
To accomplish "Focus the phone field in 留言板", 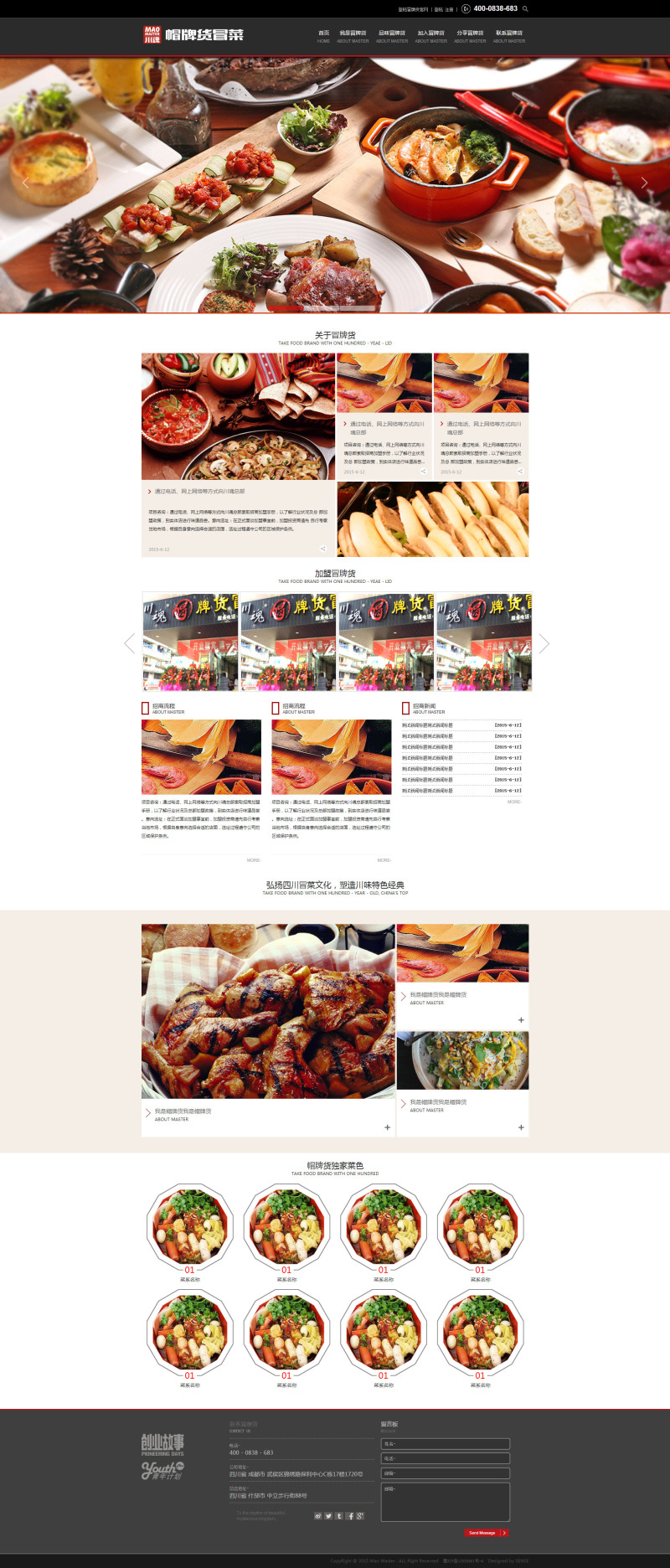I will [446, 1458].
